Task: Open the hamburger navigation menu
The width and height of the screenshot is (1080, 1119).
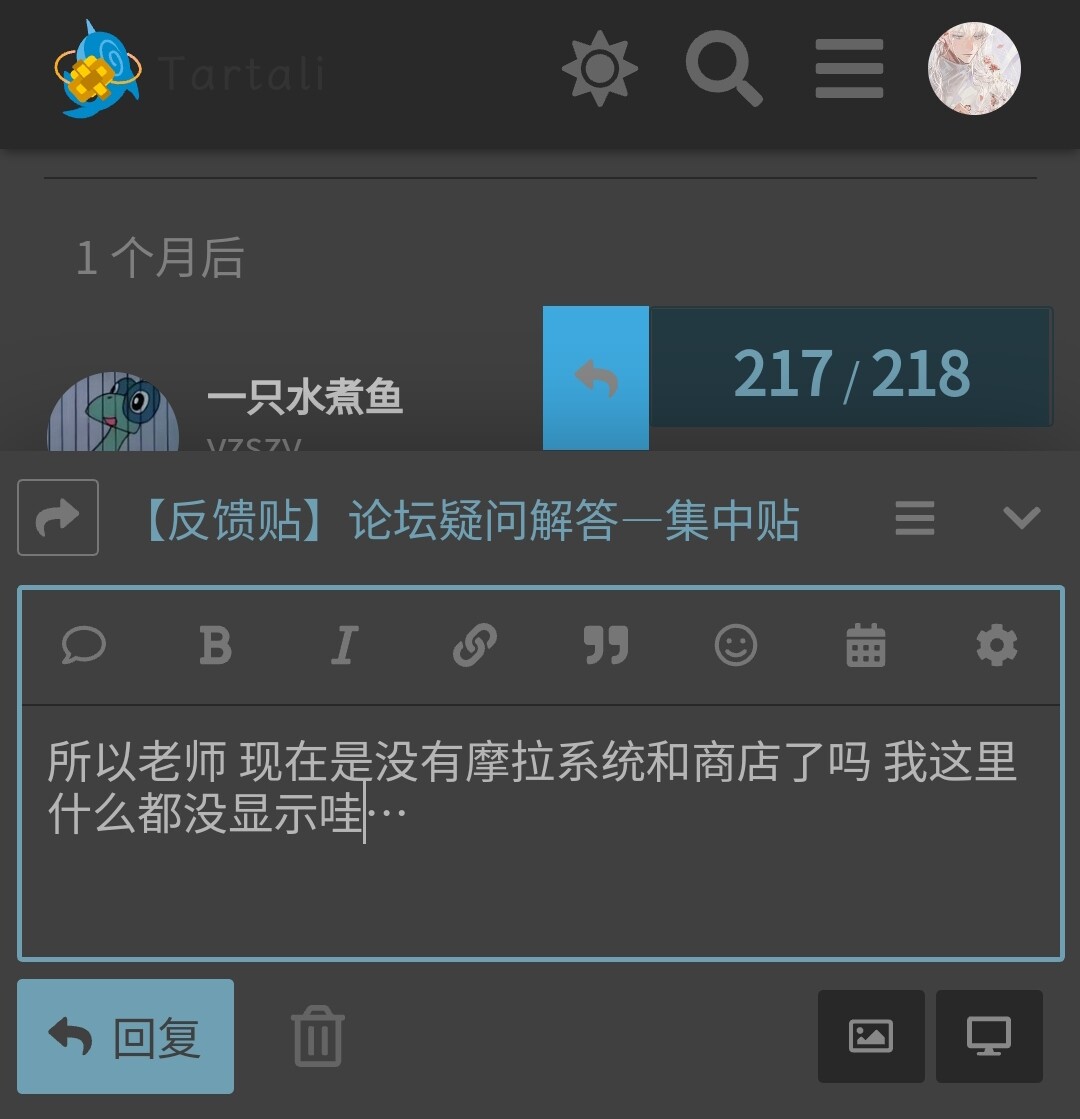Action: click(x=849, y=69)
